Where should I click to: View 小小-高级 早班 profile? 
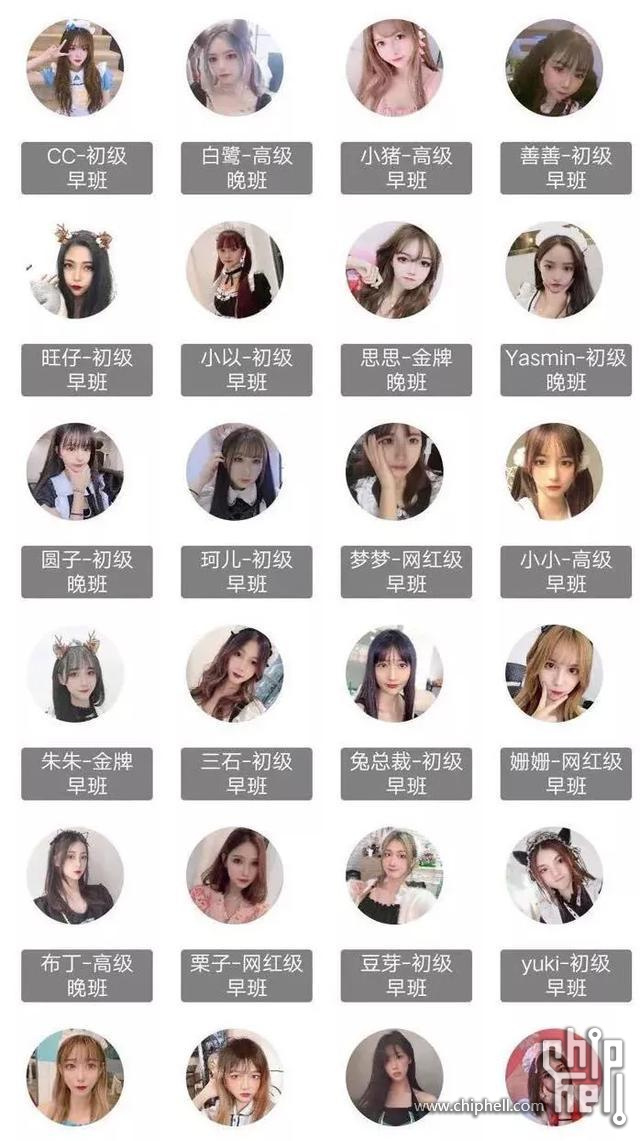point(566,572)
